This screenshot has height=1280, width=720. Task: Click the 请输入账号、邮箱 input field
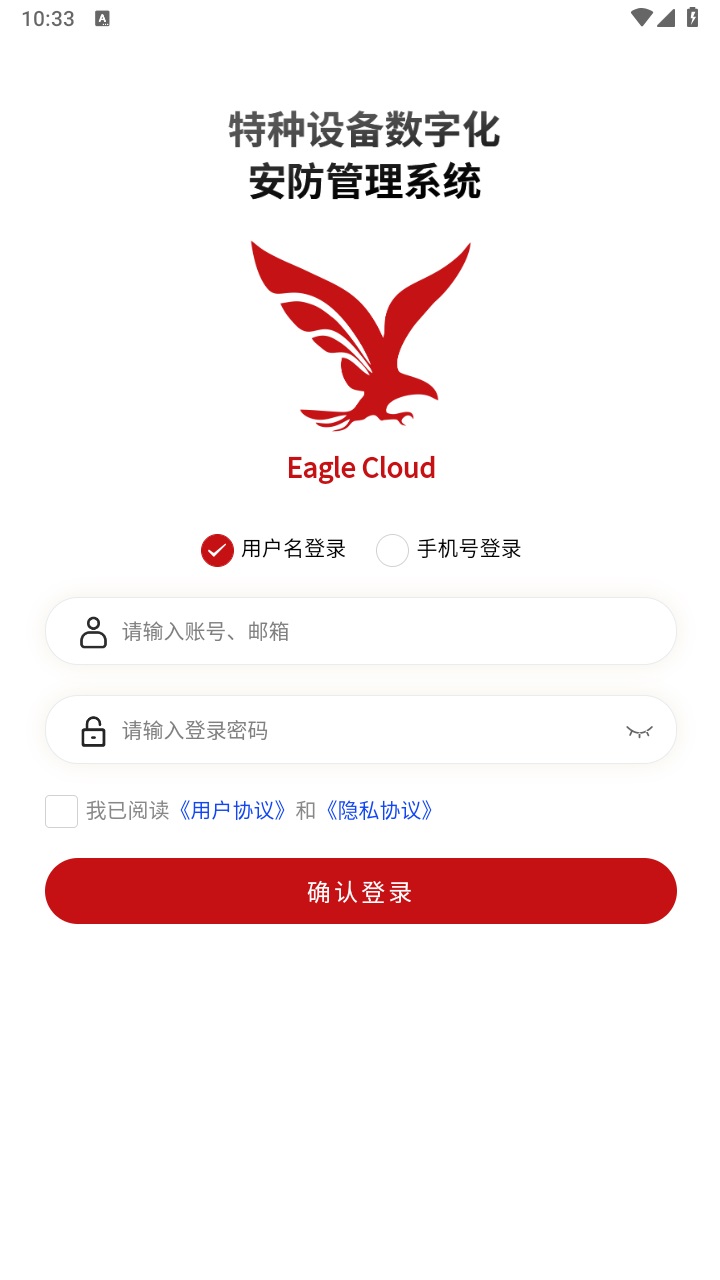click(360, 631)
